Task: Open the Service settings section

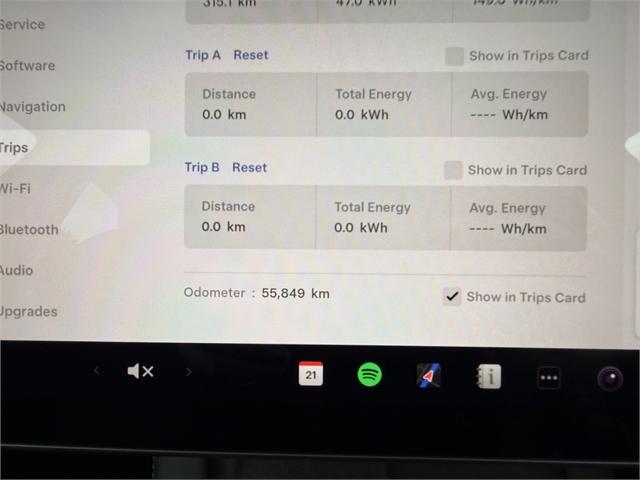Action: (x=22, y=24)
